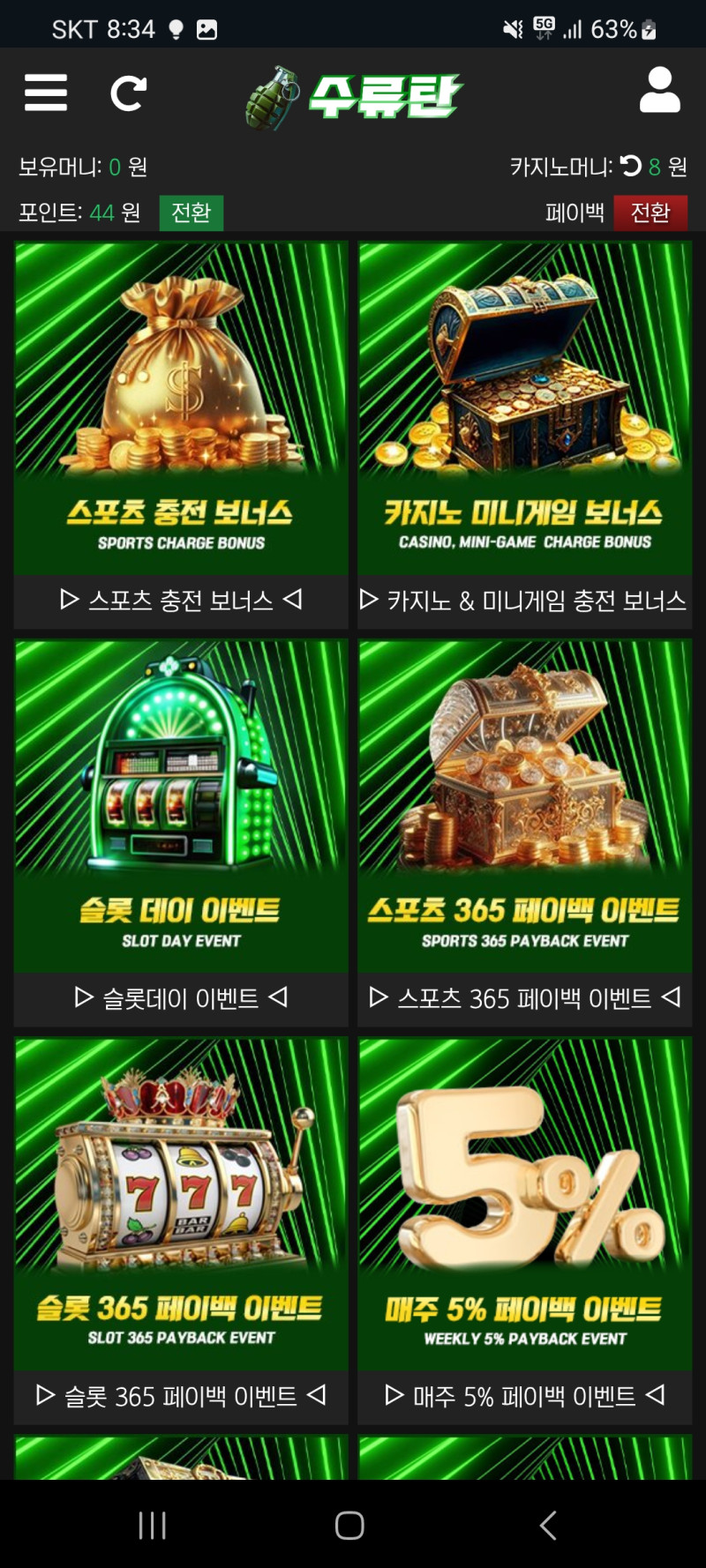Open the 카지노 & 미니게임 충전 보너스 card
This screenshot has width=706, height=1568.
tap(524, 434)
